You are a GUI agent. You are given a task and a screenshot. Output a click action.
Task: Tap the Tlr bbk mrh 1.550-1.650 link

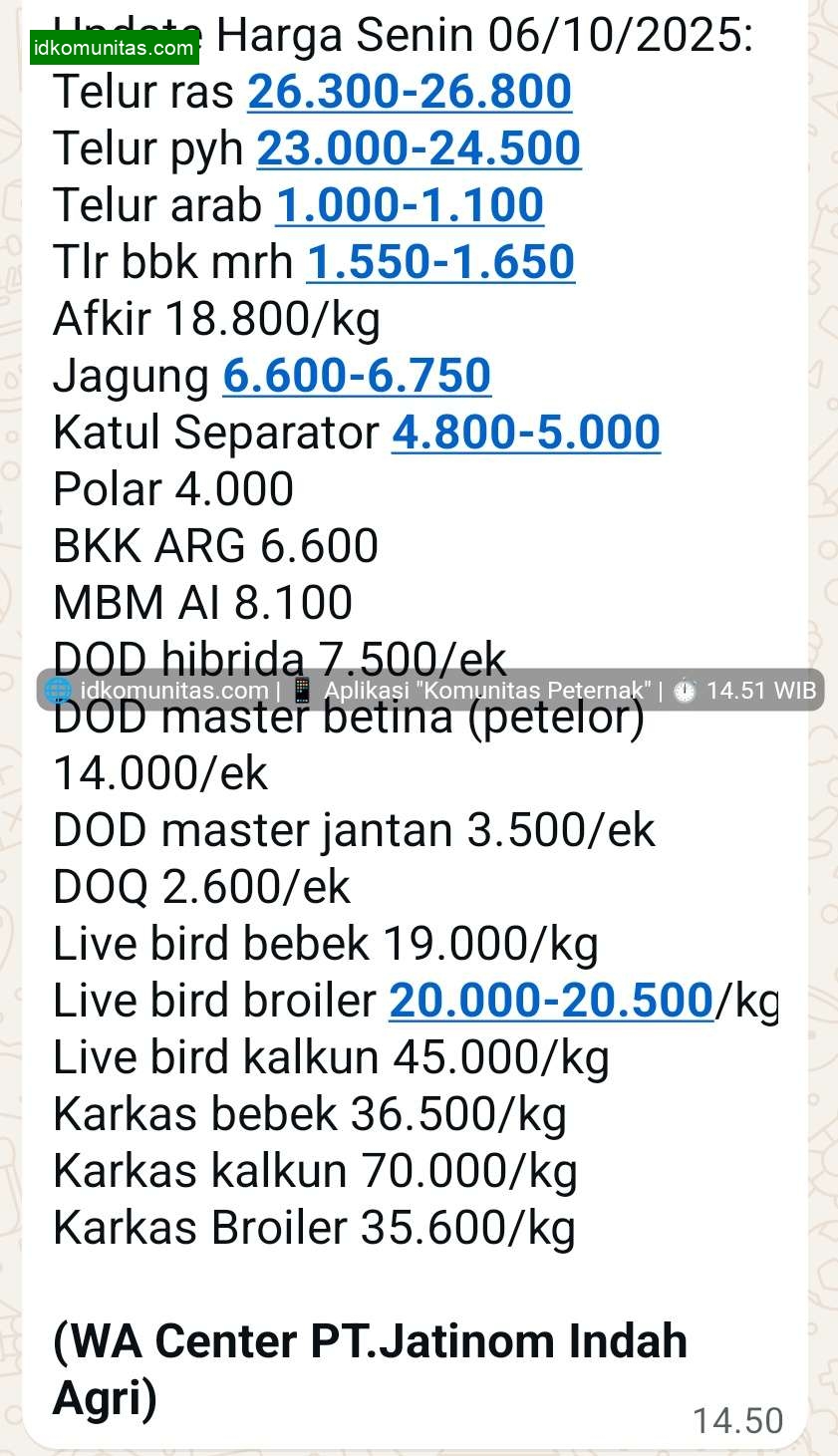(x=440, y=262)
